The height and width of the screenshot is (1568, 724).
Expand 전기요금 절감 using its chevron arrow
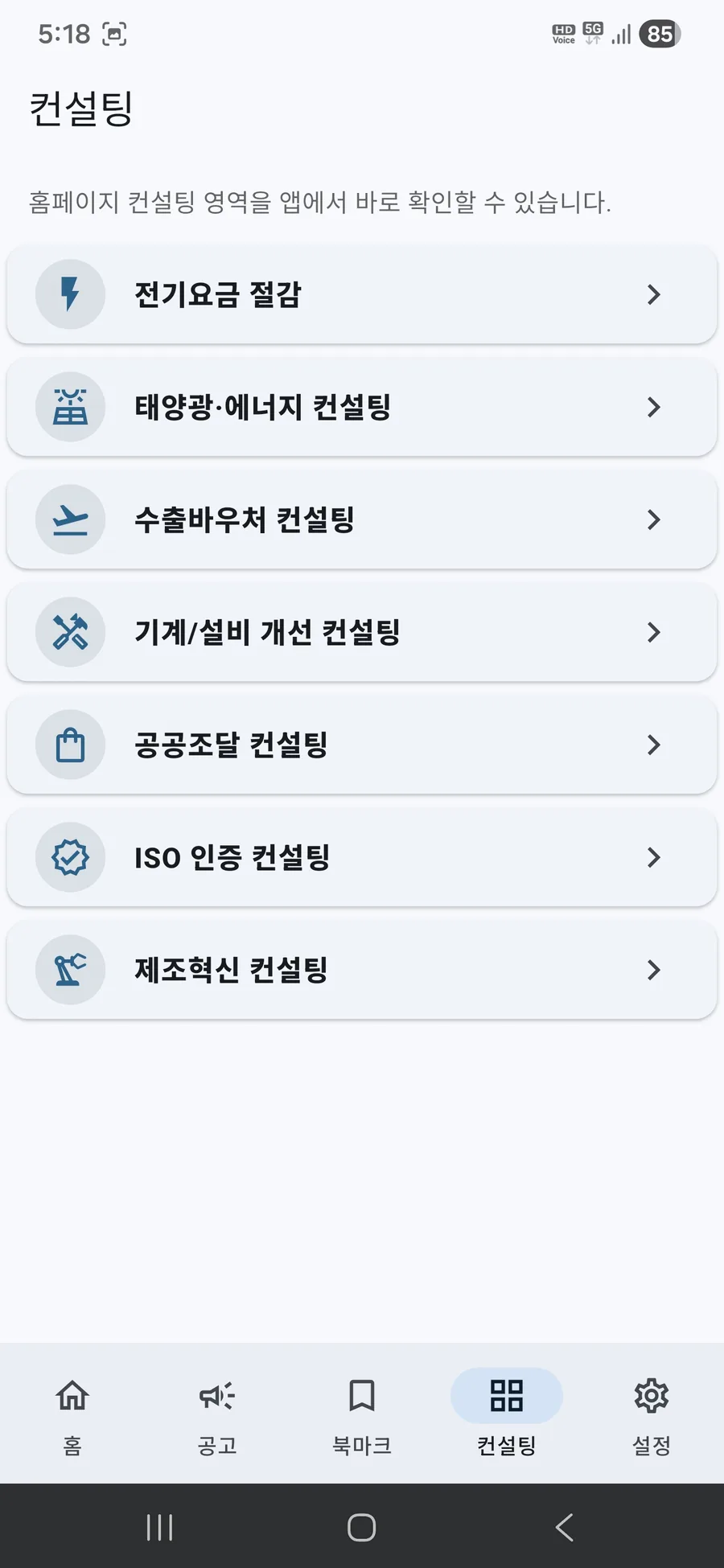654,294
